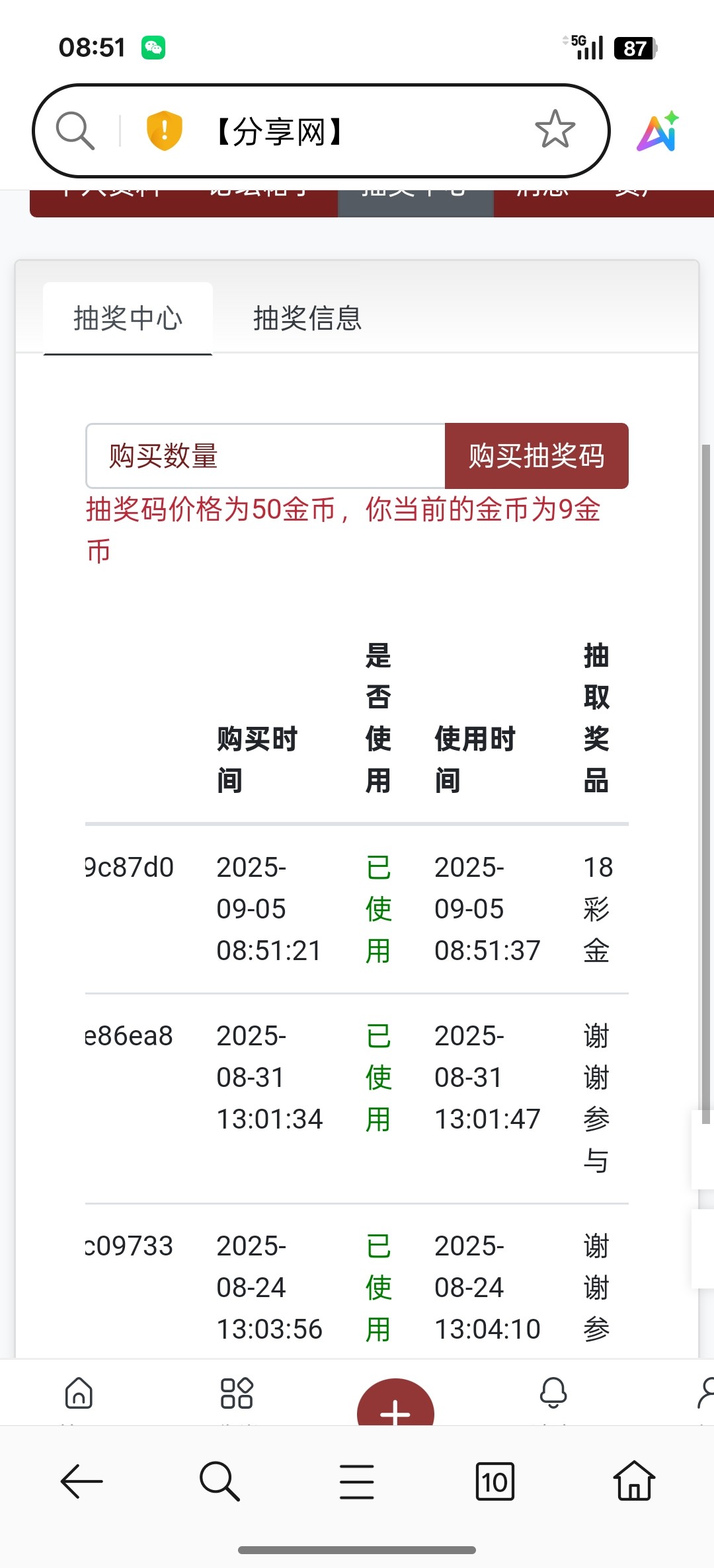Open the notifications bell

tap(553, 1393)
